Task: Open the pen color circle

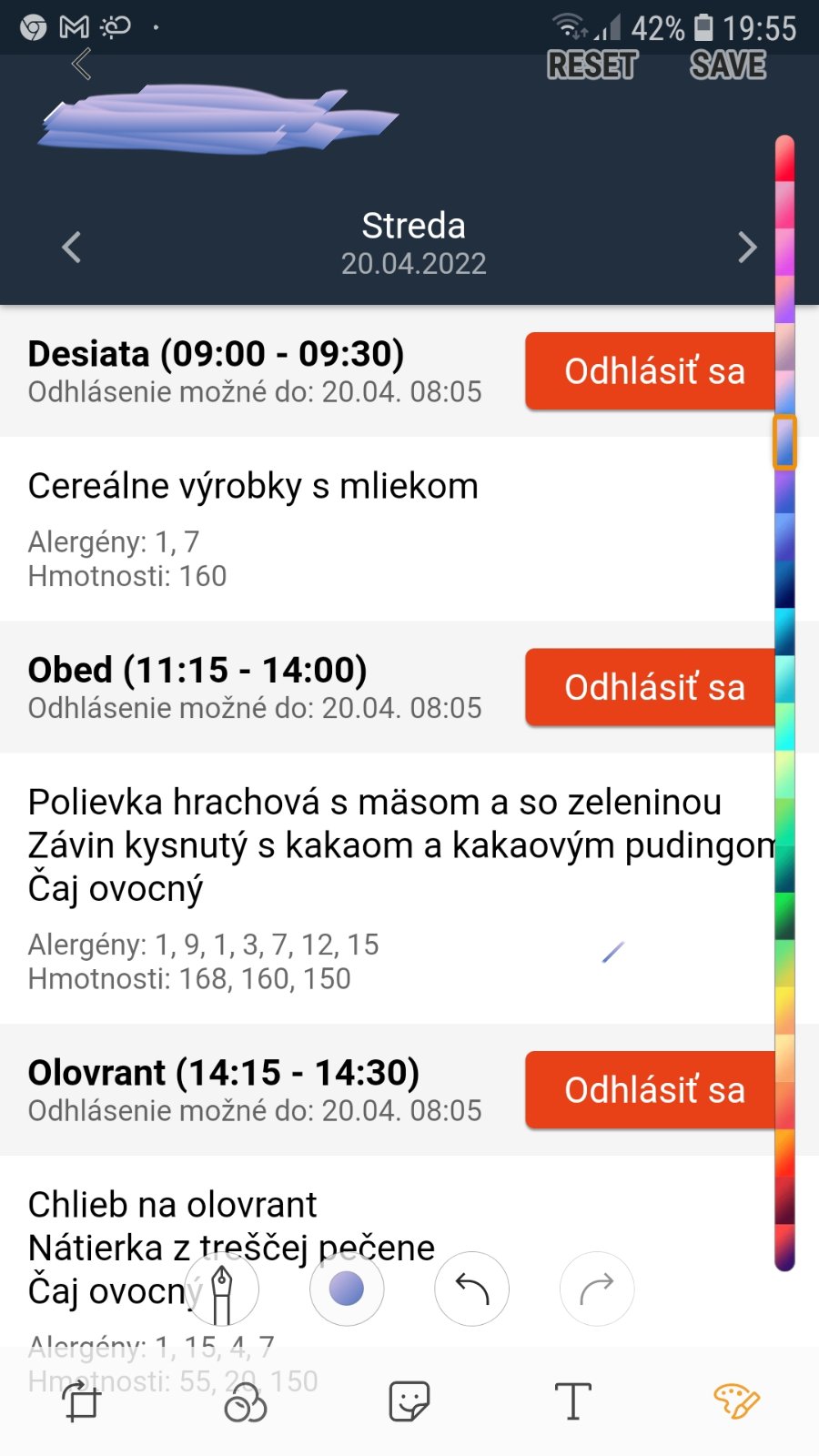Action: click(x=347, y=1289)
